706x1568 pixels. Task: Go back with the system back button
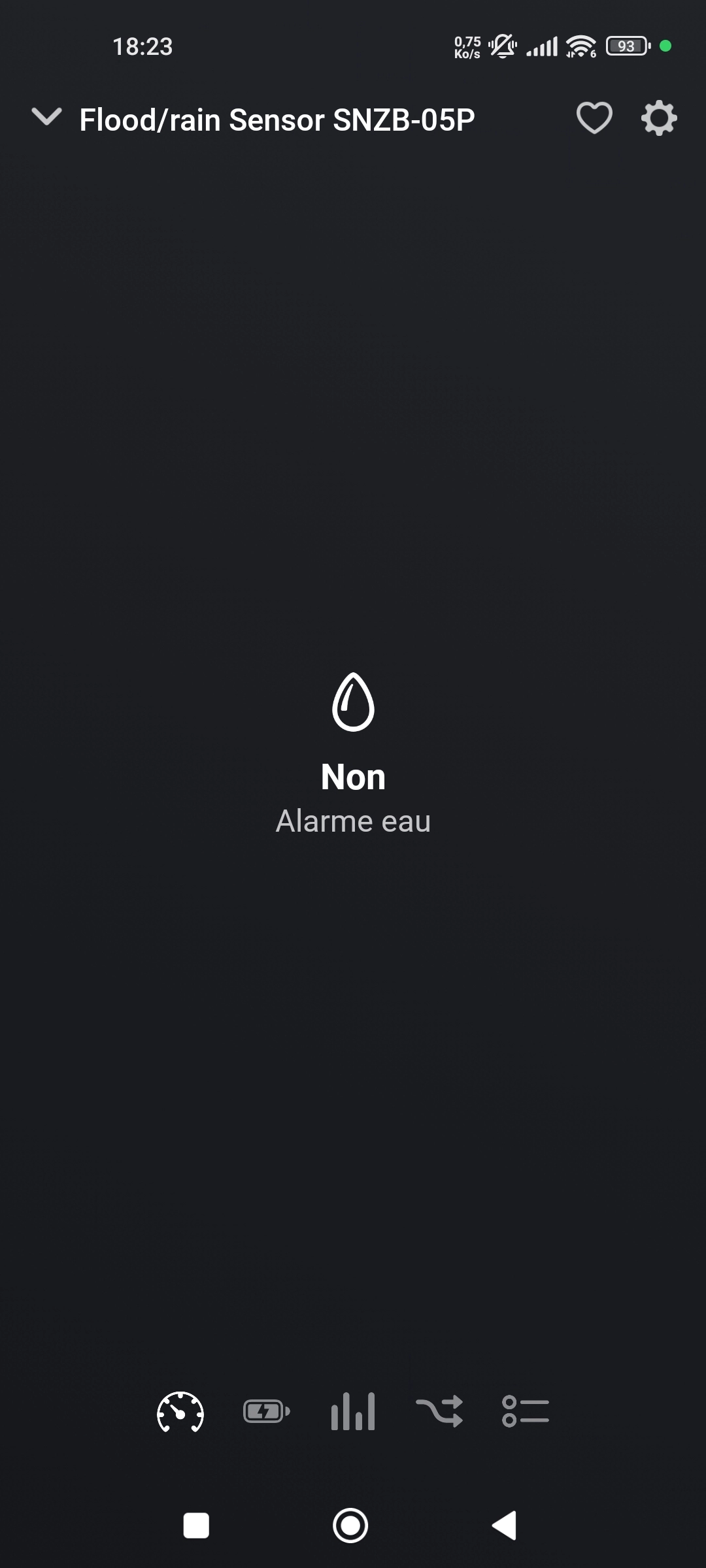click(x=505, y=1526)
